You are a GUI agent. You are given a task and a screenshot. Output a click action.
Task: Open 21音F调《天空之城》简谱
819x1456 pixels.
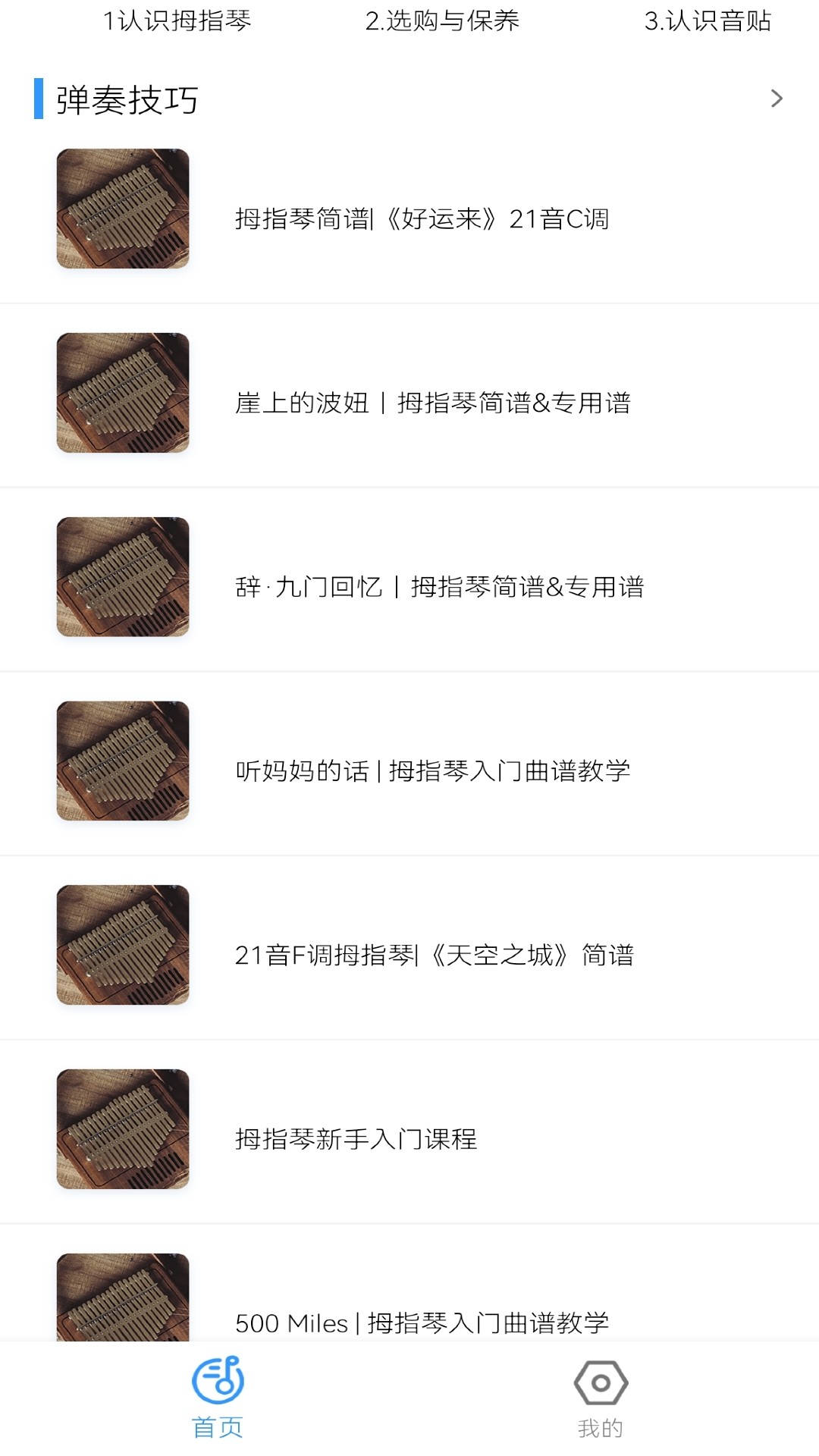[x=434, y=955]
